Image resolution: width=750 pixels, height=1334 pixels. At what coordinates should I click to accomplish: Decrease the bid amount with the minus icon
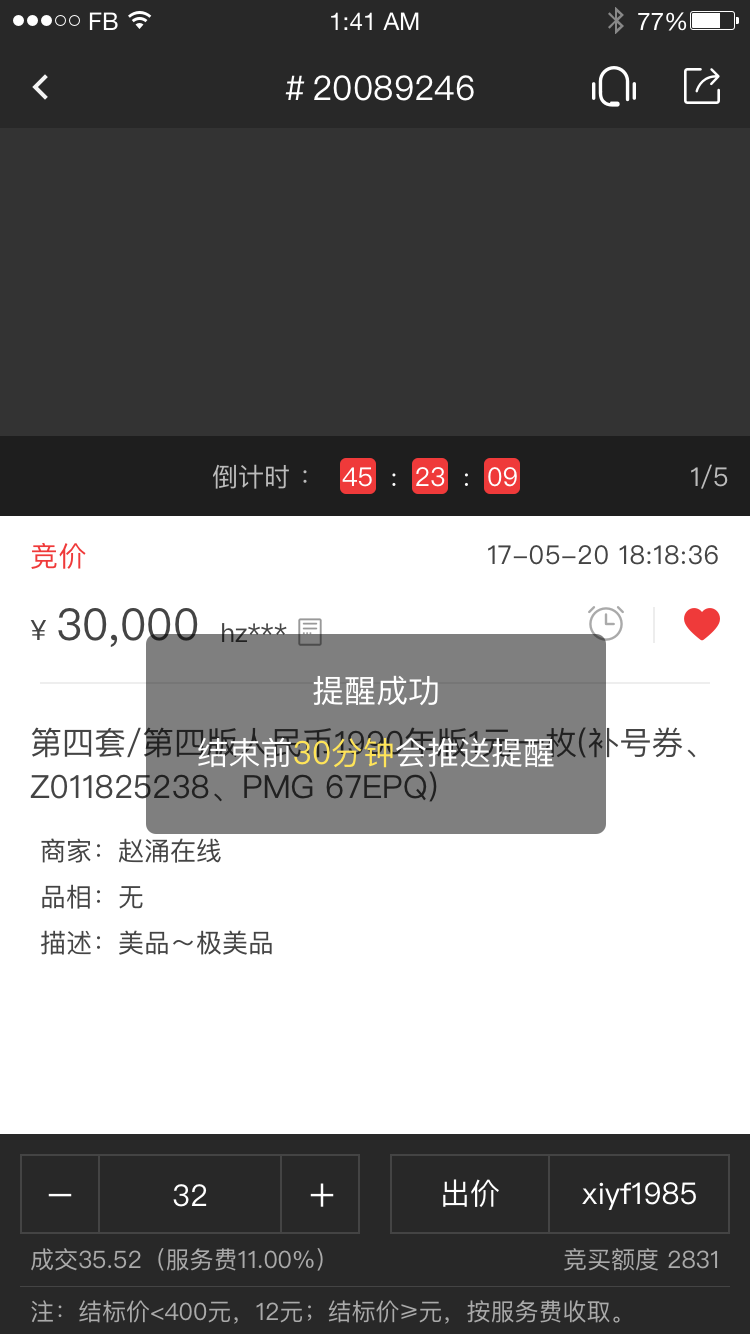point(60,1194)
